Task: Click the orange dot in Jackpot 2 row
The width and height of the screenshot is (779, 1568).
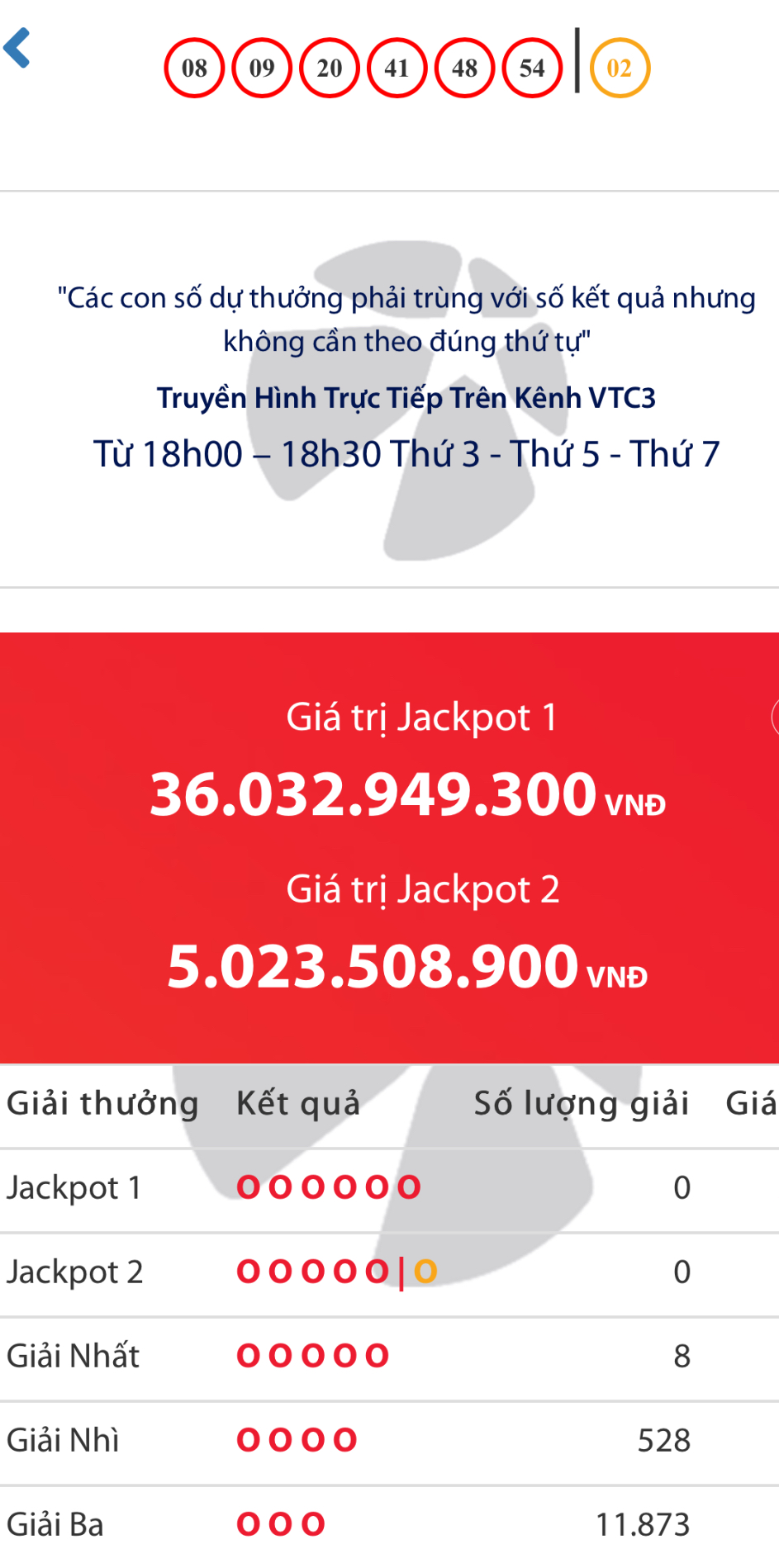Action: coord(425,1272)
